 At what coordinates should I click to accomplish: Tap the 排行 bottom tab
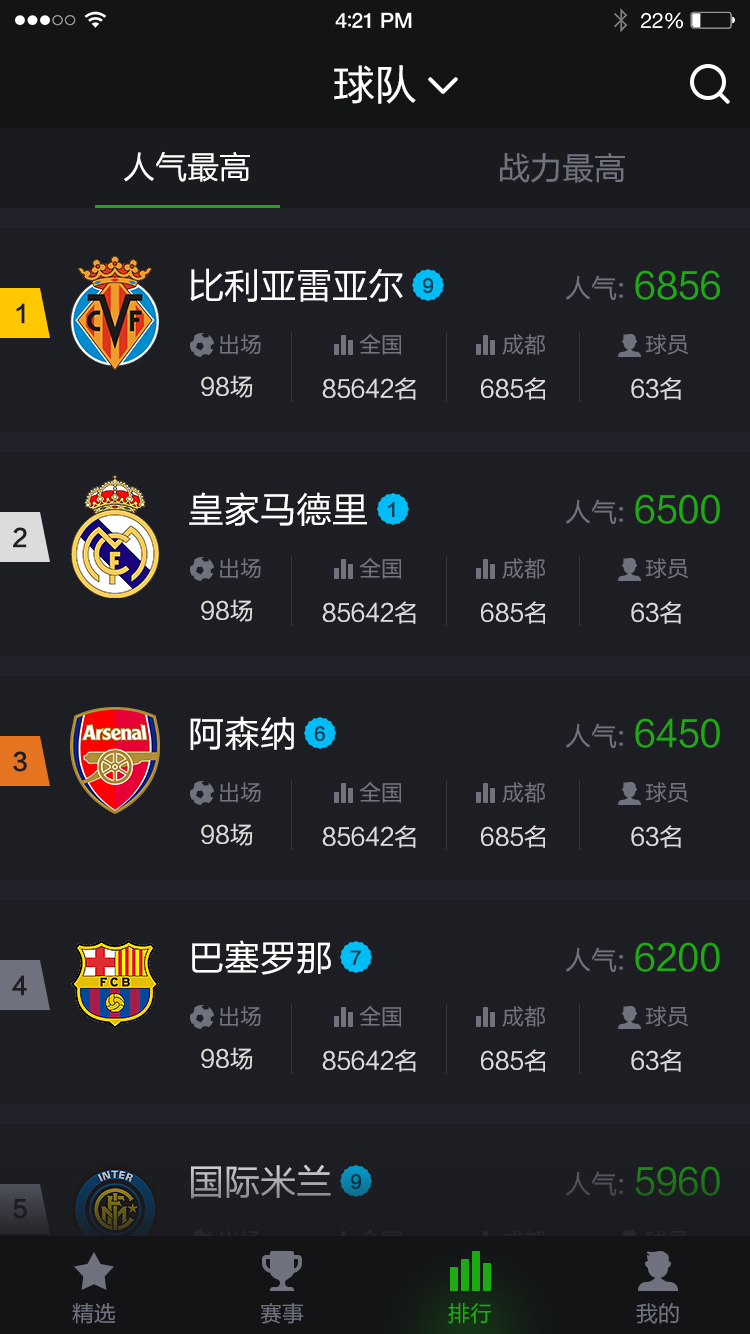click(469, 1288)
